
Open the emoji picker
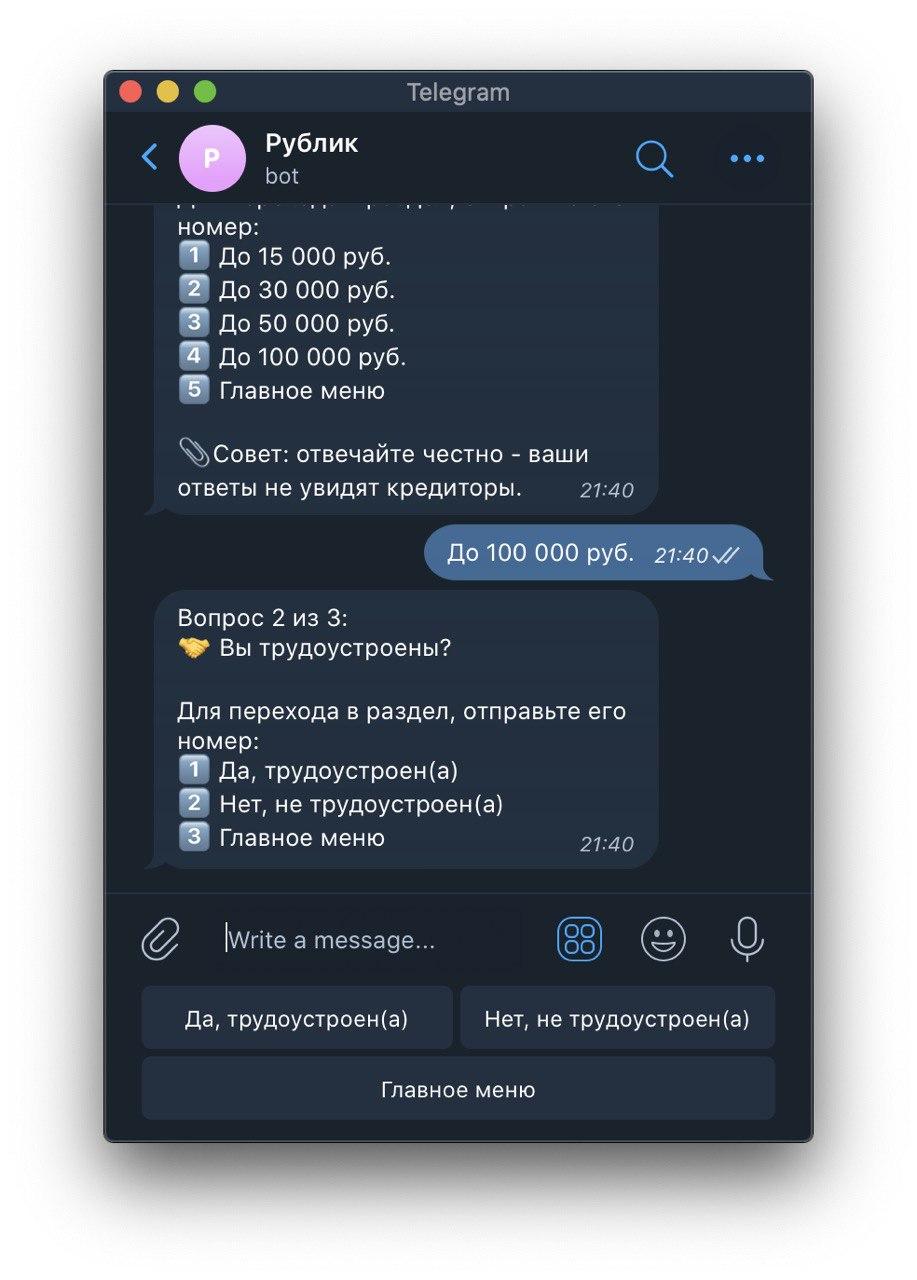pos(663,939)
